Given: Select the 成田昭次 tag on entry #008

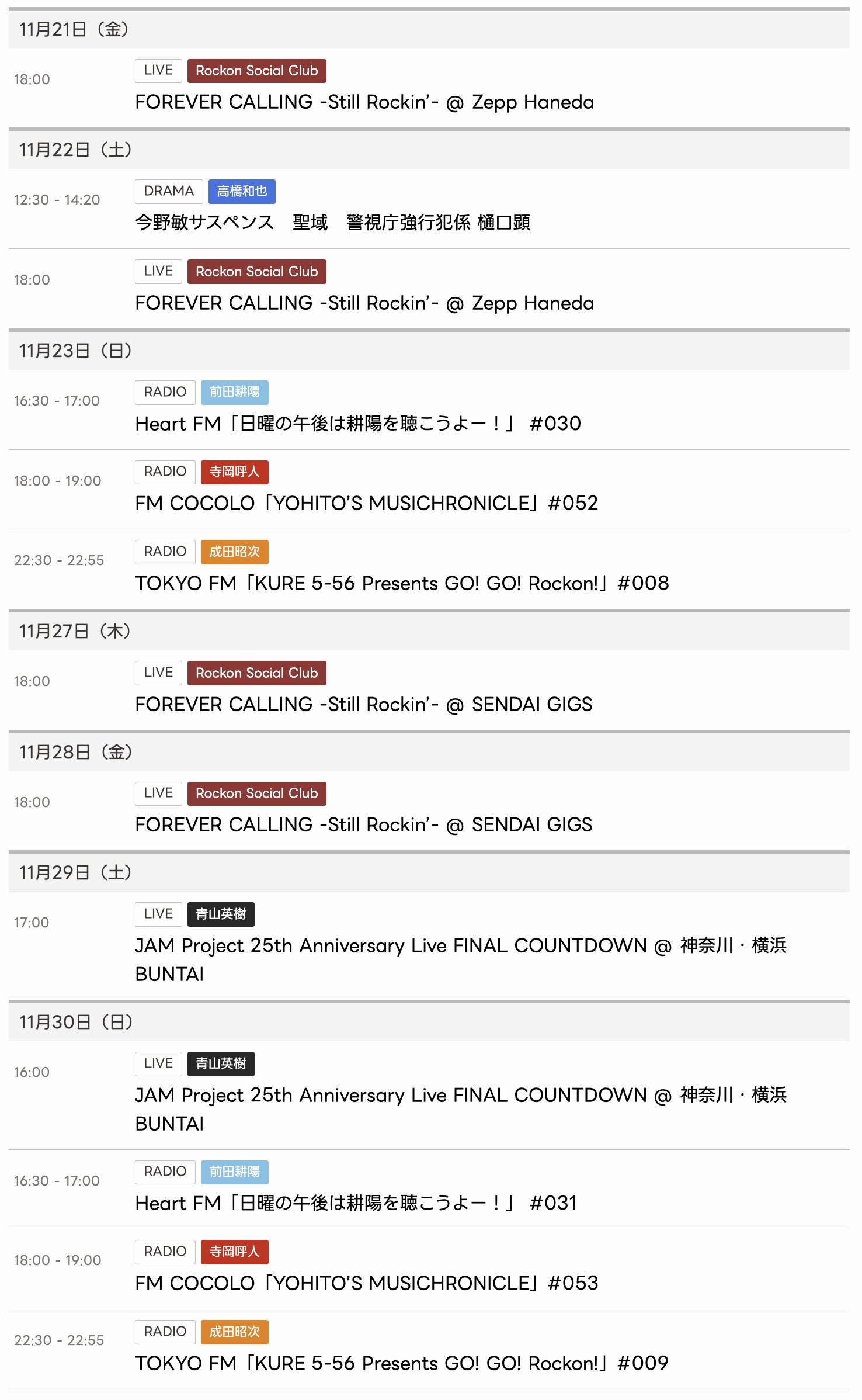Looking at the screenshot, I should [x=234, y=552].
